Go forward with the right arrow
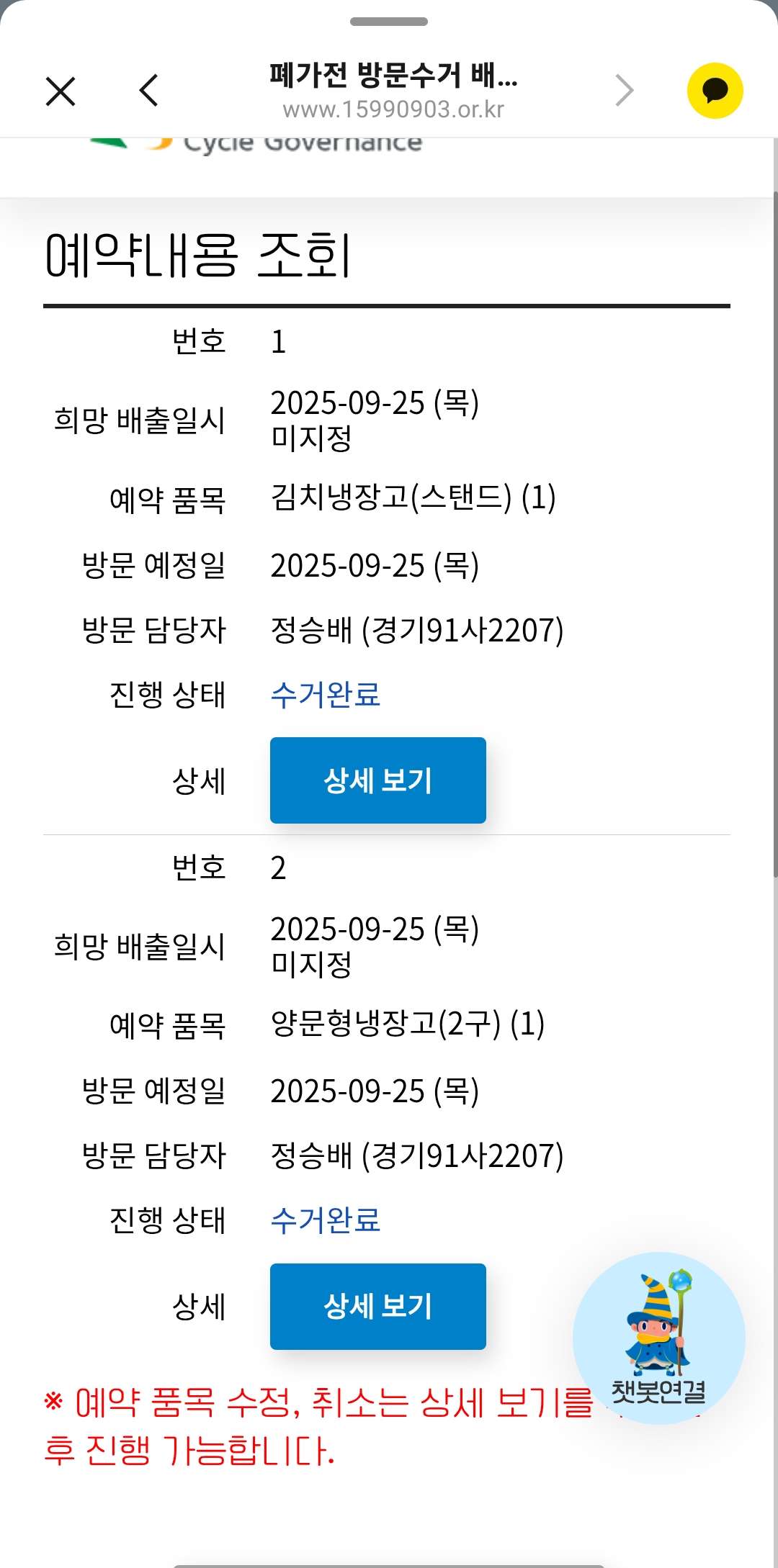 [624, 91]
